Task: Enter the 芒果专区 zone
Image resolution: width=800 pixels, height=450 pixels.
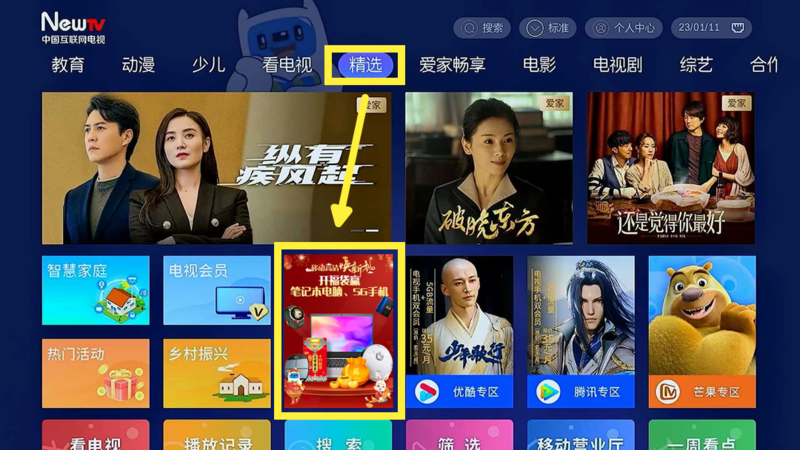Action: pyautogui.click(x=701, y=331)
